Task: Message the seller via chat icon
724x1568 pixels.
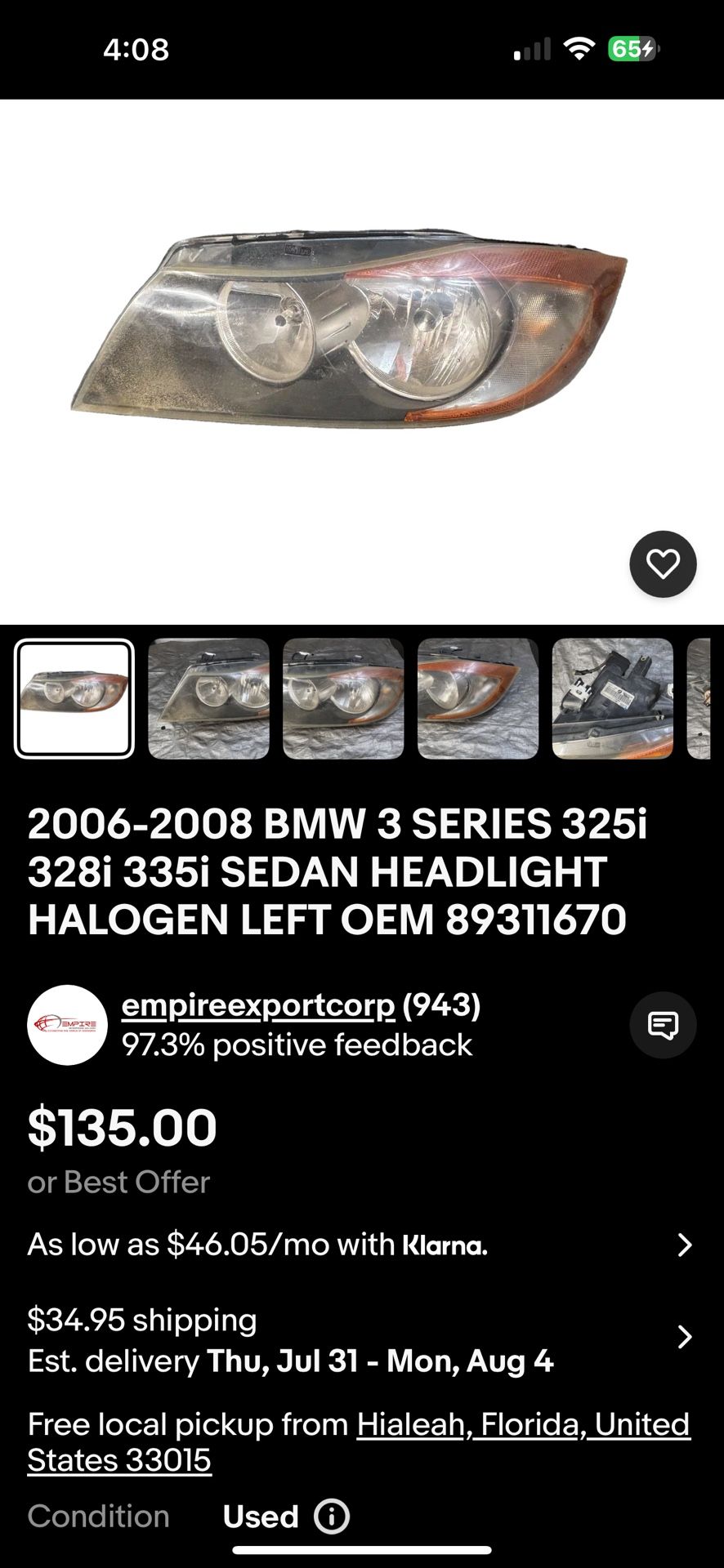Action: [663, 1025]
